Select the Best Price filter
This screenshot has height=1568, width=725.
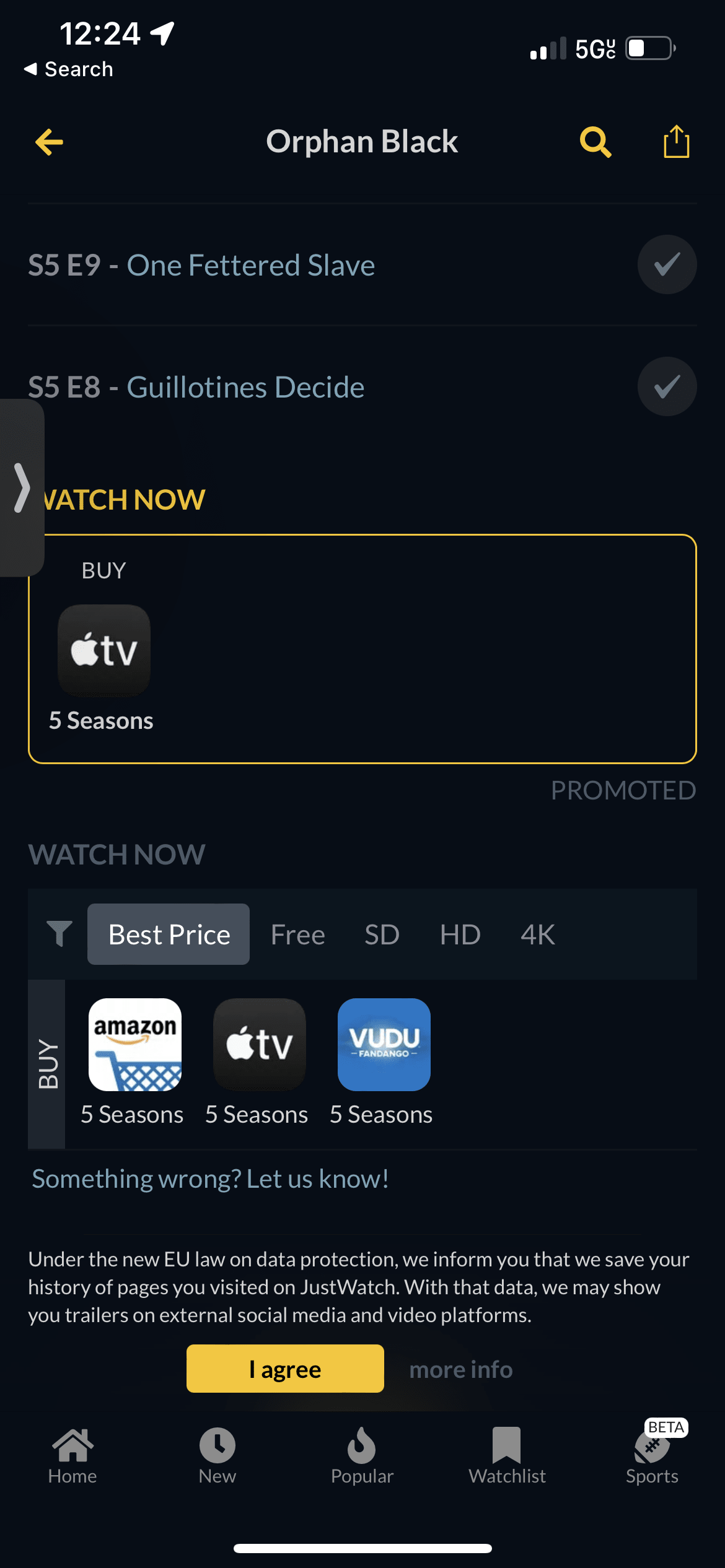click(x=169, y=934)
